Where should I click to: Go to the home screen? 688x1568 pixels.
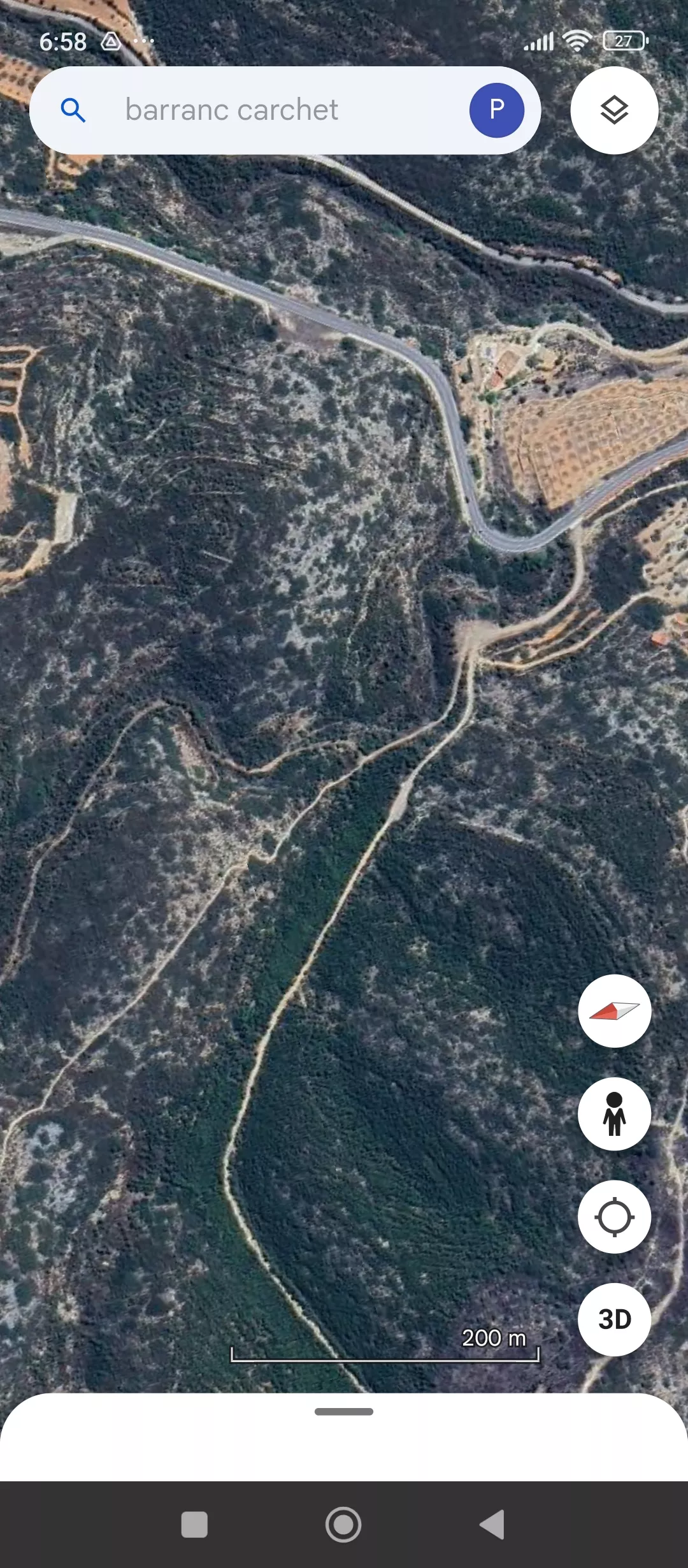click(x=343, y=1525)
